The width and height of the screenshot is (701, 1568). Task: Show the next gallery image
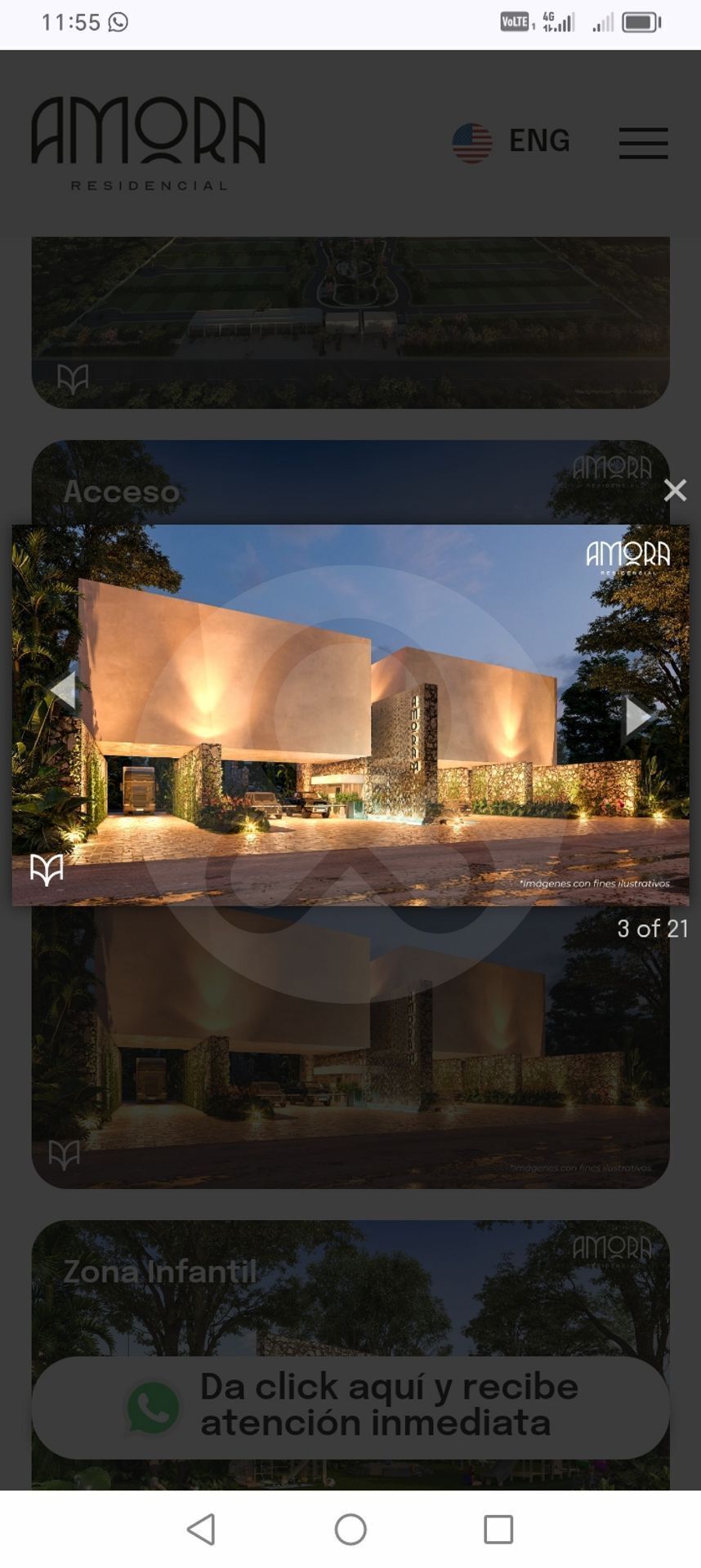[x=636, y=717]
